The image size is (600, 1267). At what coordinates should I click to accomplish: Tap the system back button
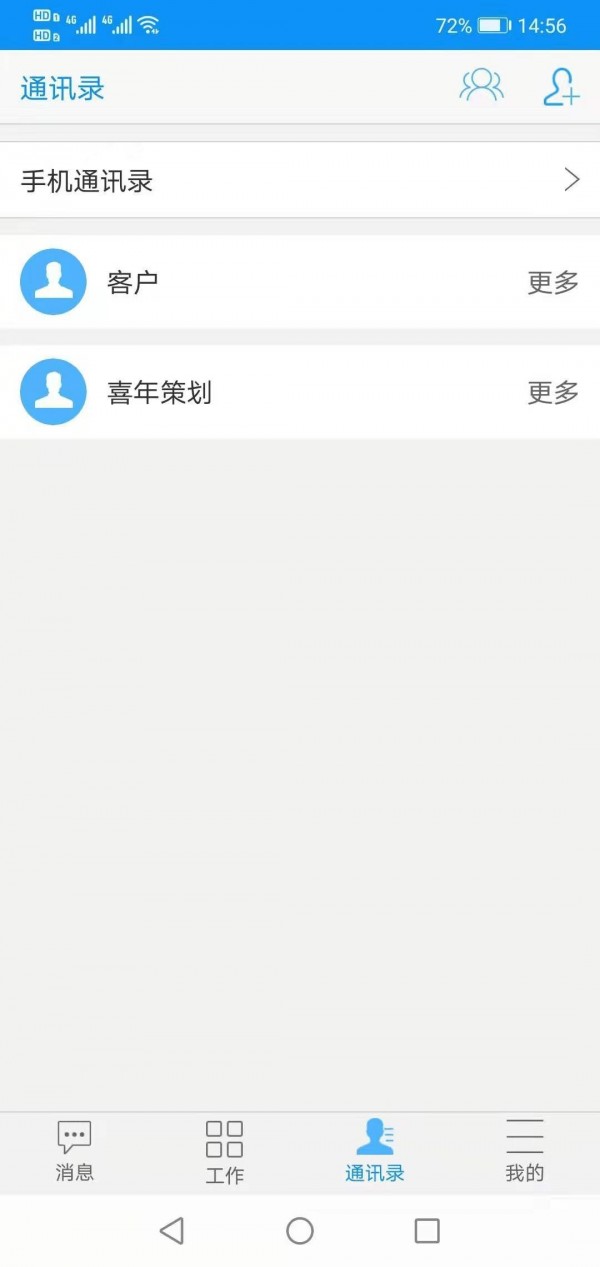tap(172, 1230)
